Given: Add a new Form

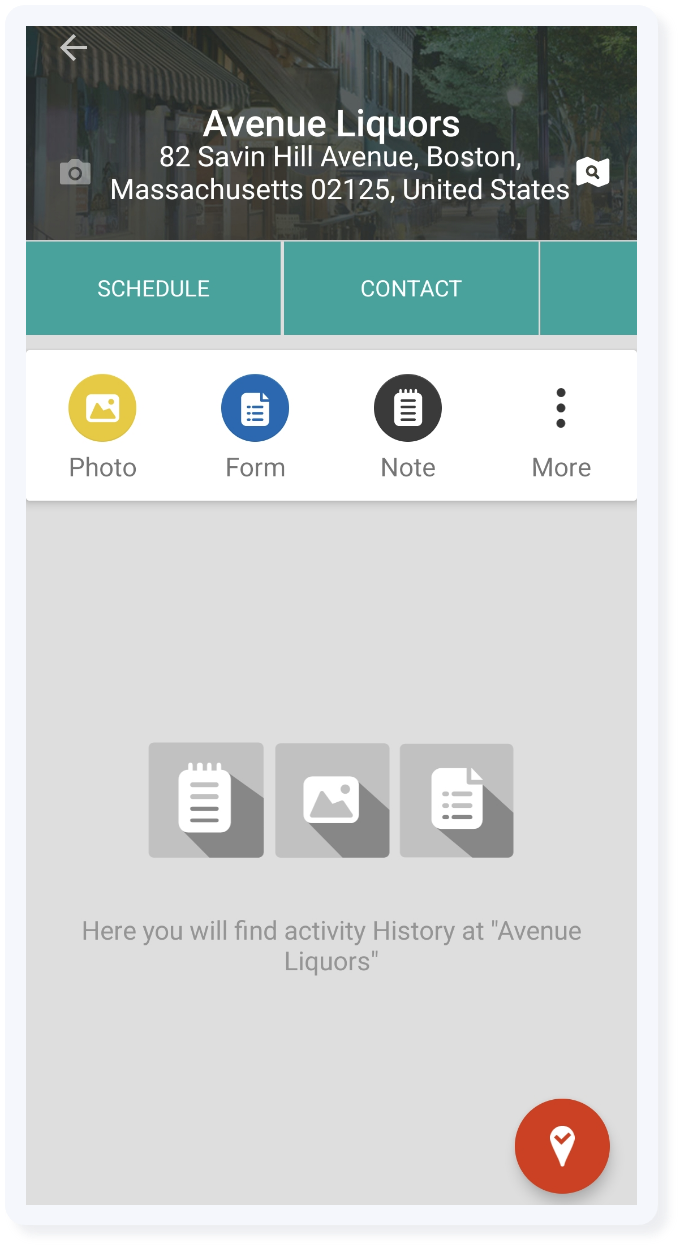Looking at the screenshot, I should [x=255, y=408].
